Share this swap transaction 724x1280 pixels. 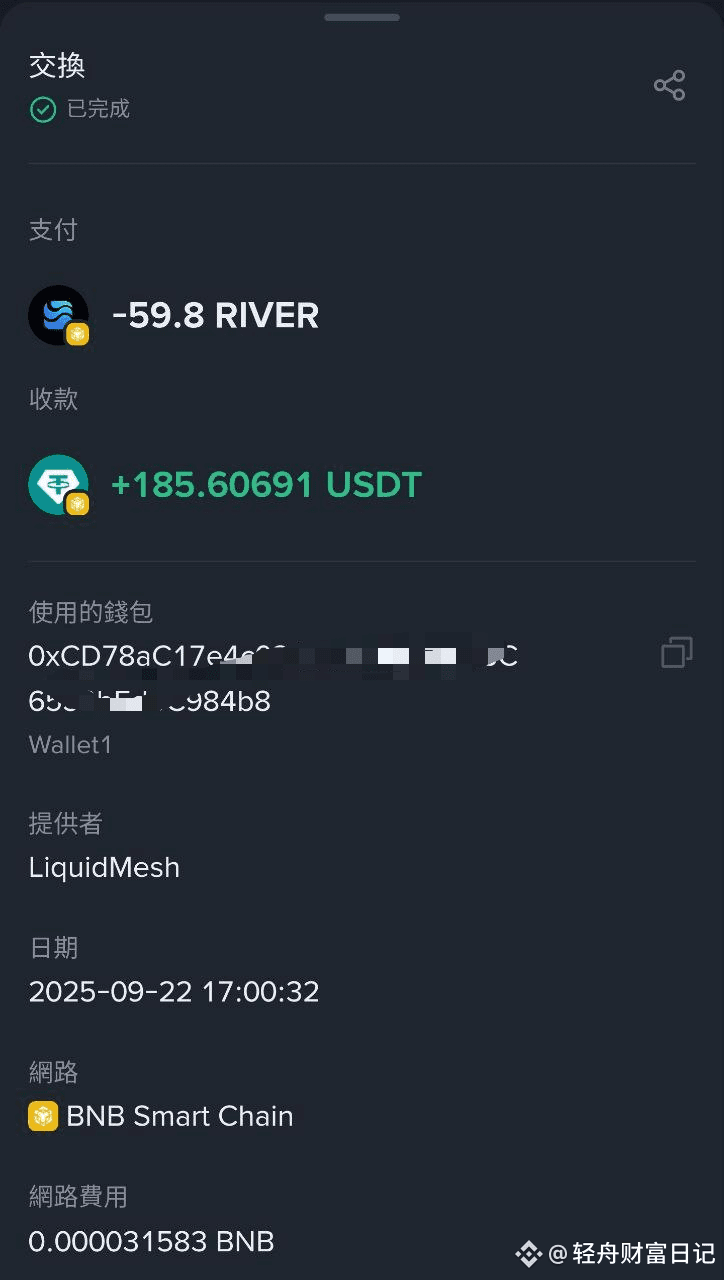[669, 85]
